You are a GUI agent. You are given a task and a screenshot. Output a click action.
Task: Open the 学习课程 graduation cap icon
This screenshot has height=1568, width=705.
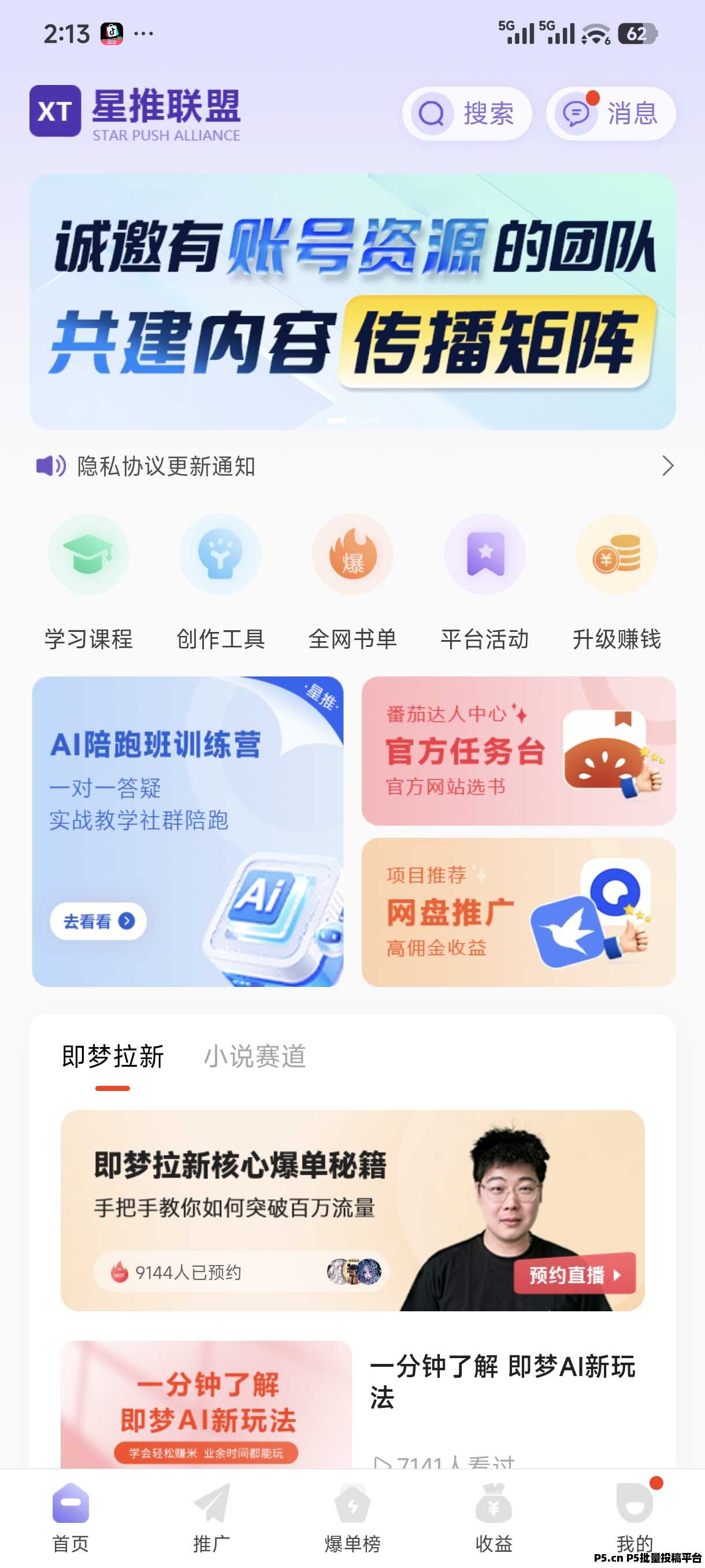click(x=88, y=555)
